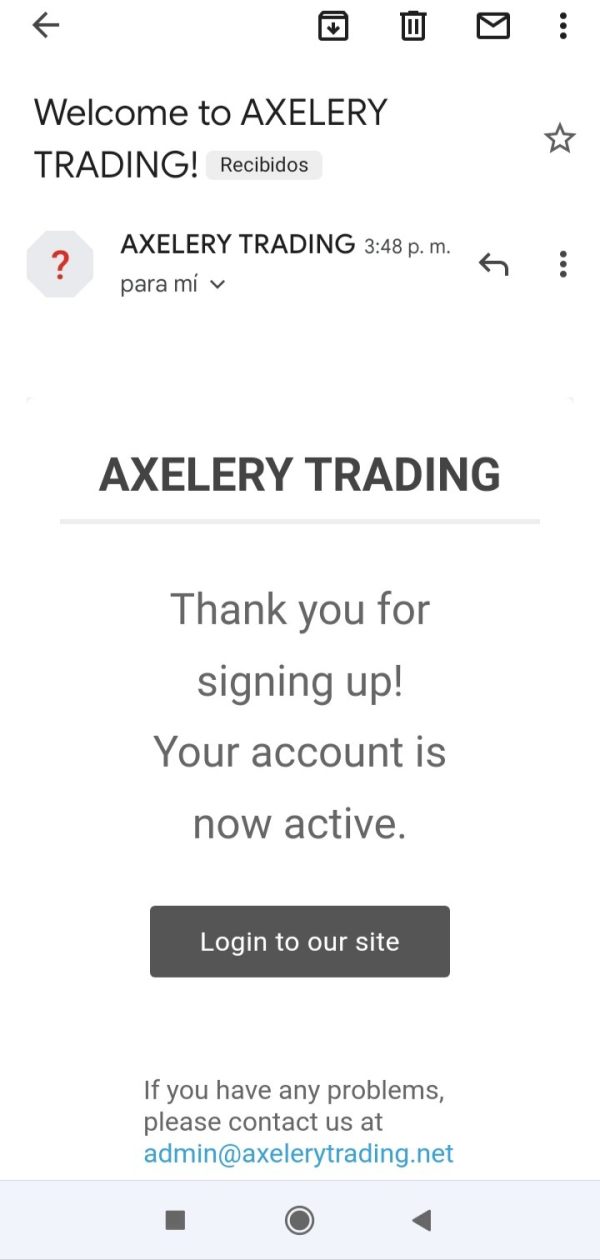Open the top overflow menu

click(563, 26)
